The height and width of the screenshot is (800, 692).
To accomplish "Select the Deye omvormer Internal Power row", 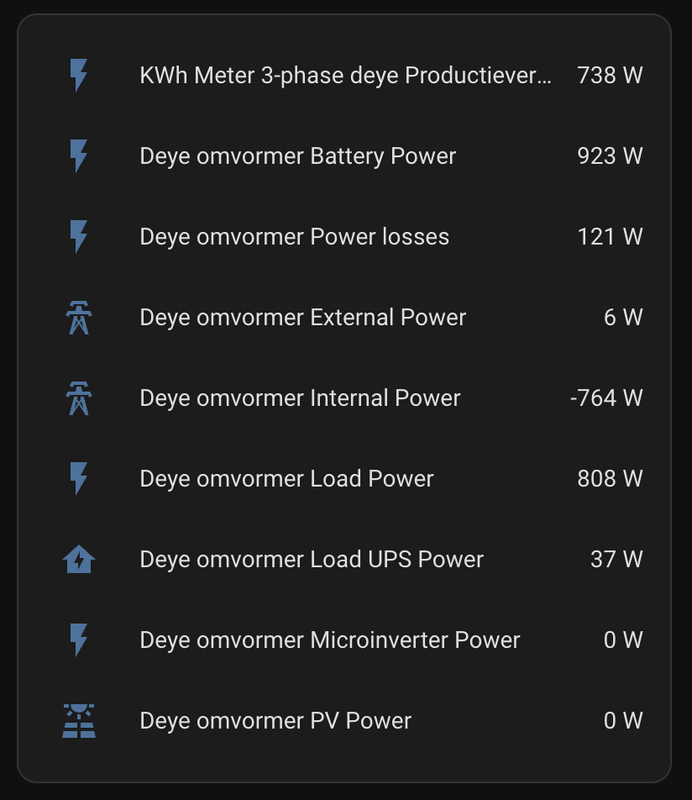I will click(x=300, y=398).
